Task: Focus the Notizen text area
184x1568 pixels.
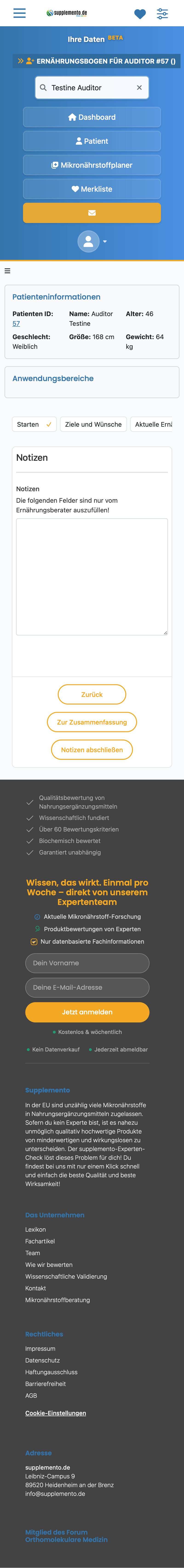Action: (92, 576)
